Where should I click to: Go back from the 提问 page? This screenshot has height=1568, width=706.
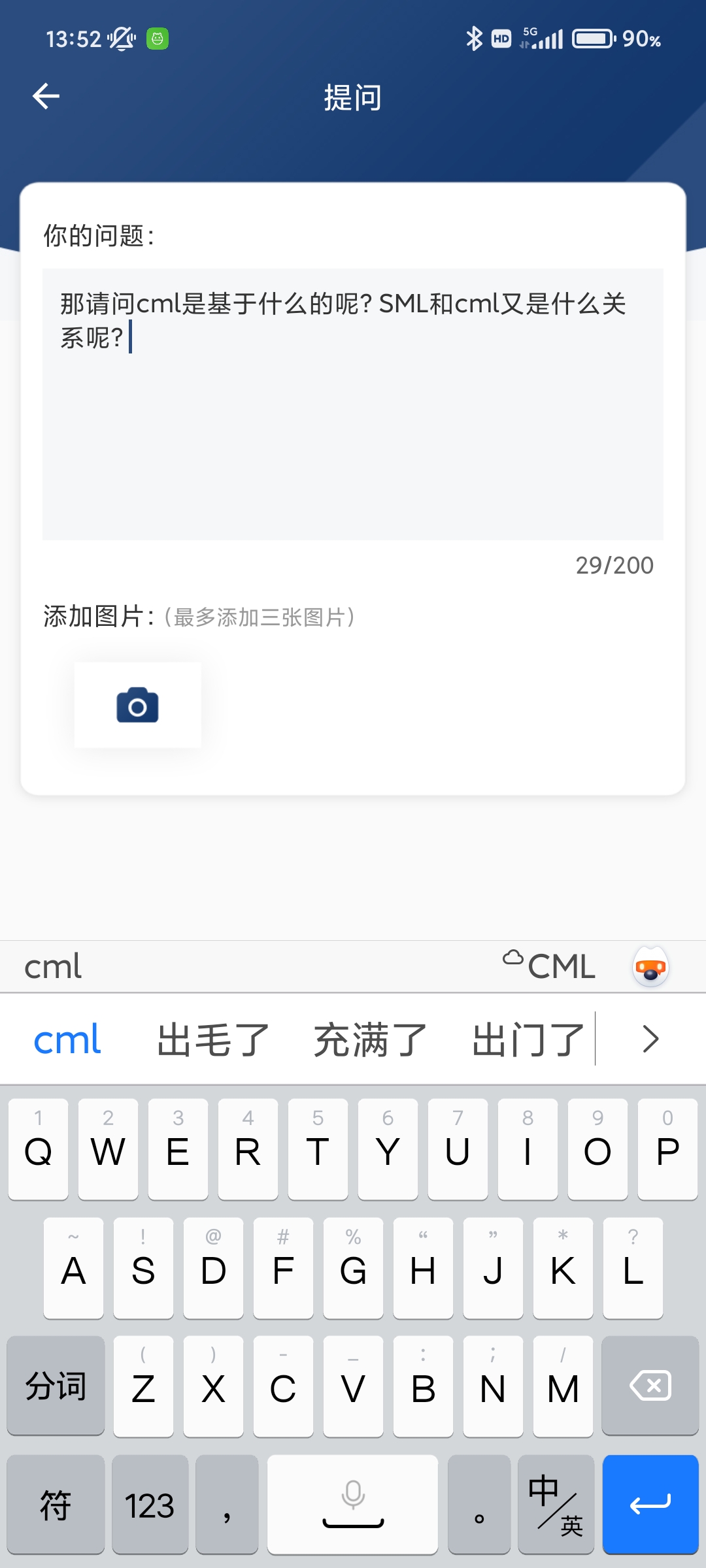(x=46, y=97)
